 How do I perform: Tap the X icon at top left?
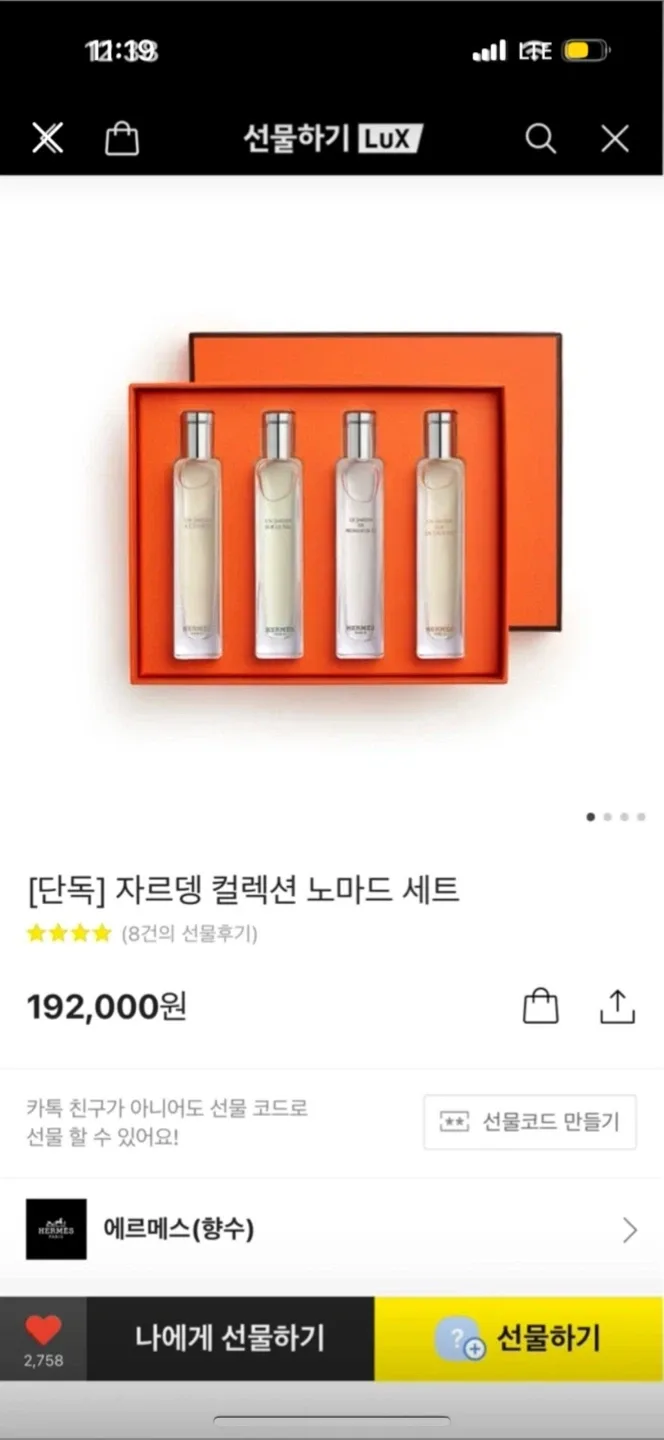click(46, 139)
